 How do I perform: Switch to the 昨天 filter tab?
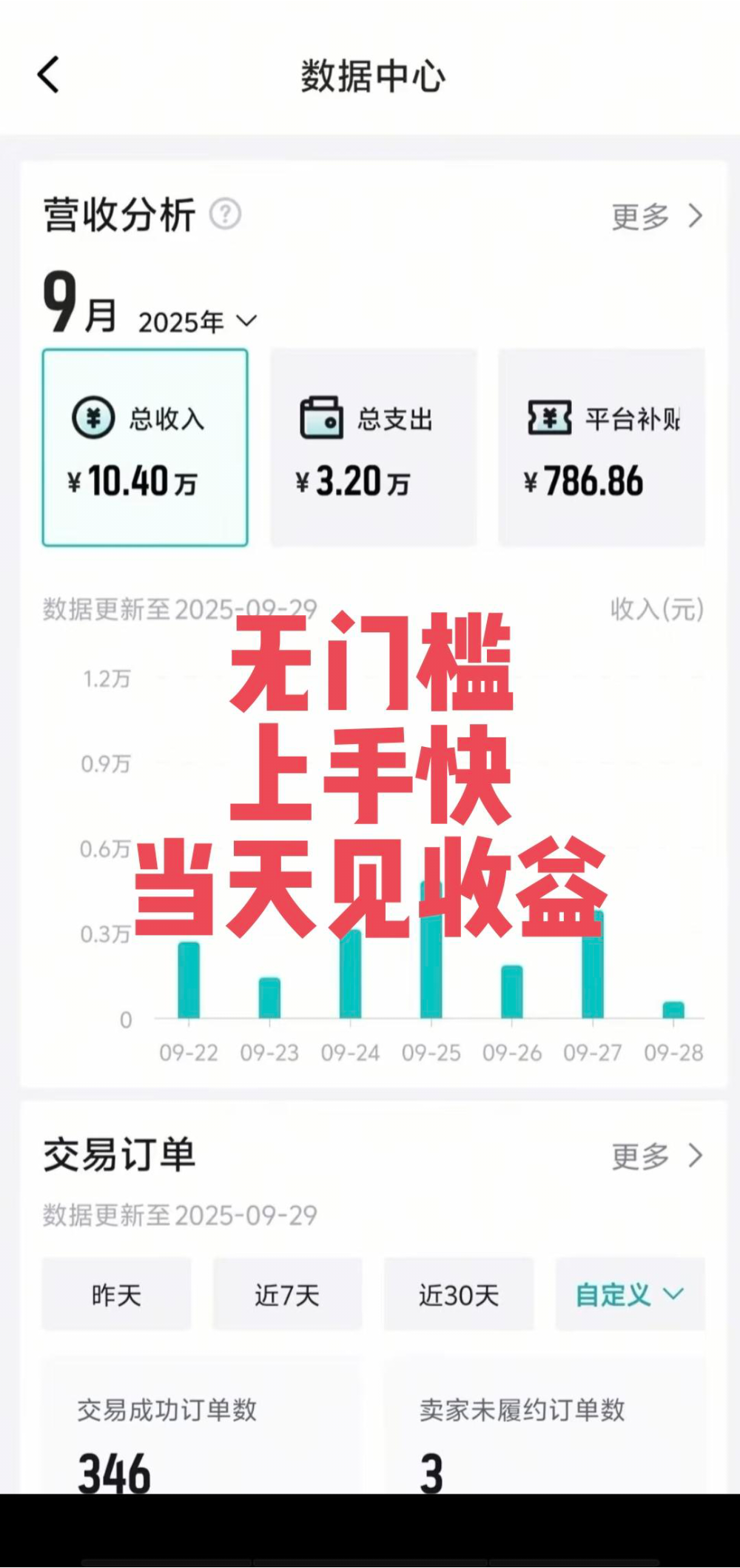pos(115,1296)
